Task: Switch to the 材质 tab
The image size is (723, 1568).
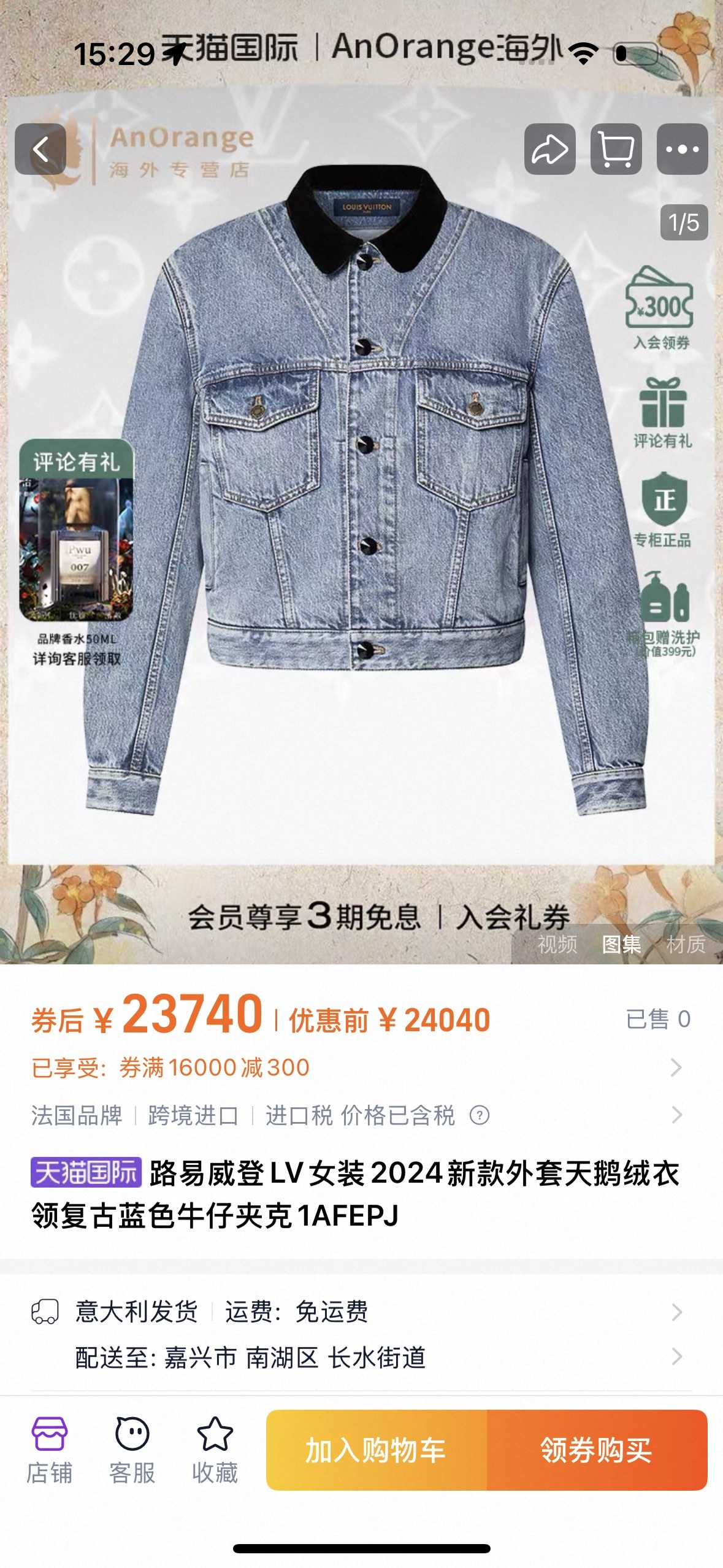Action: (686, 944)
